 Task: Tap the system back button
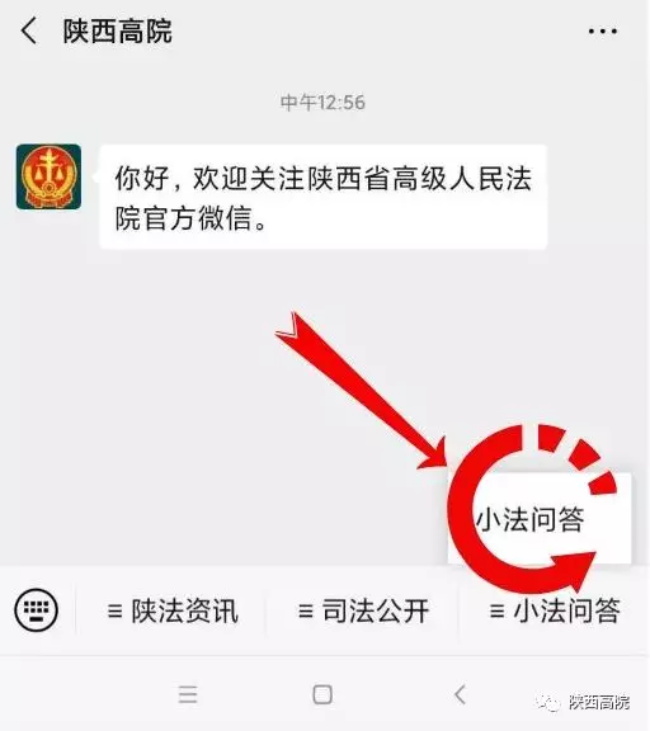[x=459, y=693]
